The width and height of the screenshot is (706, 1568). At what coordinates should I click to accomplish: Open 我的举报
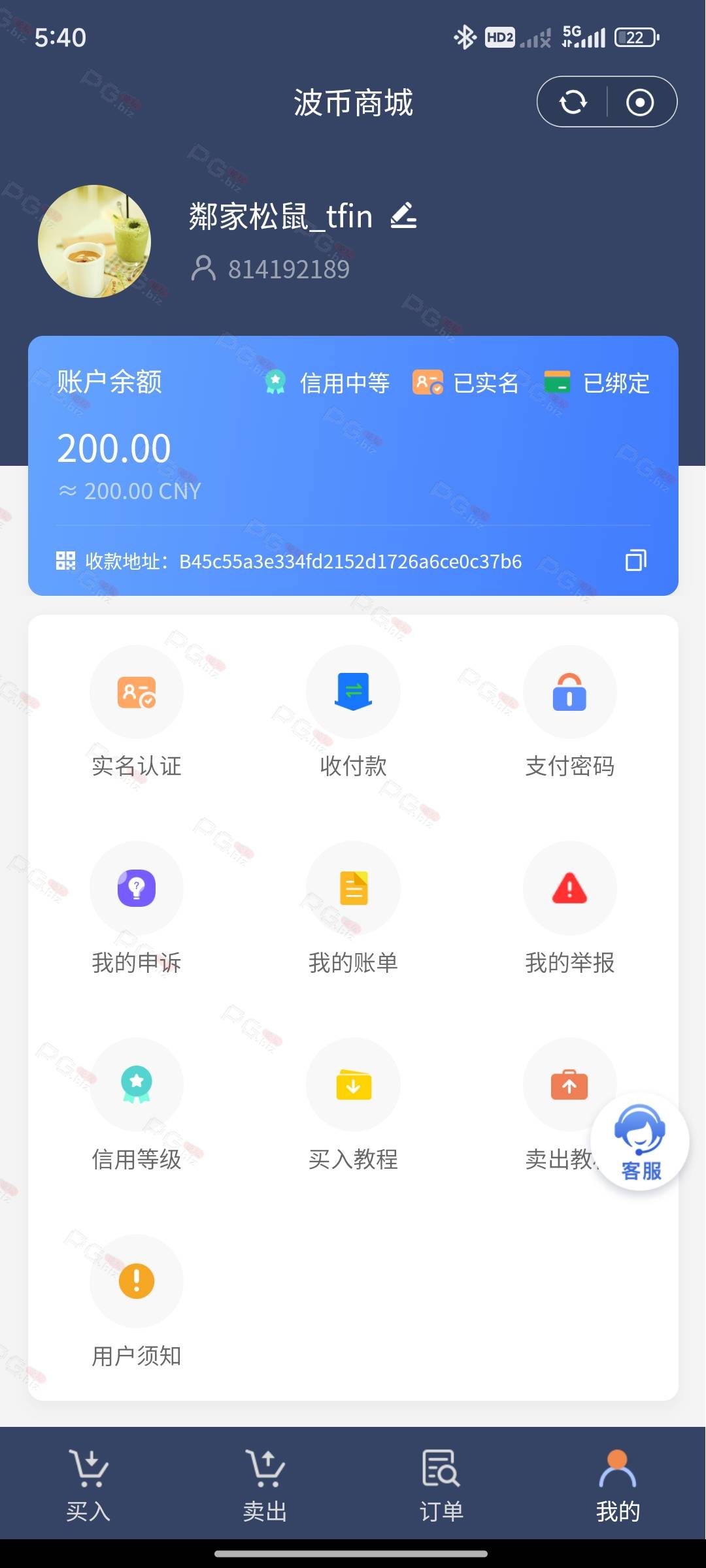tap(570, 908)
